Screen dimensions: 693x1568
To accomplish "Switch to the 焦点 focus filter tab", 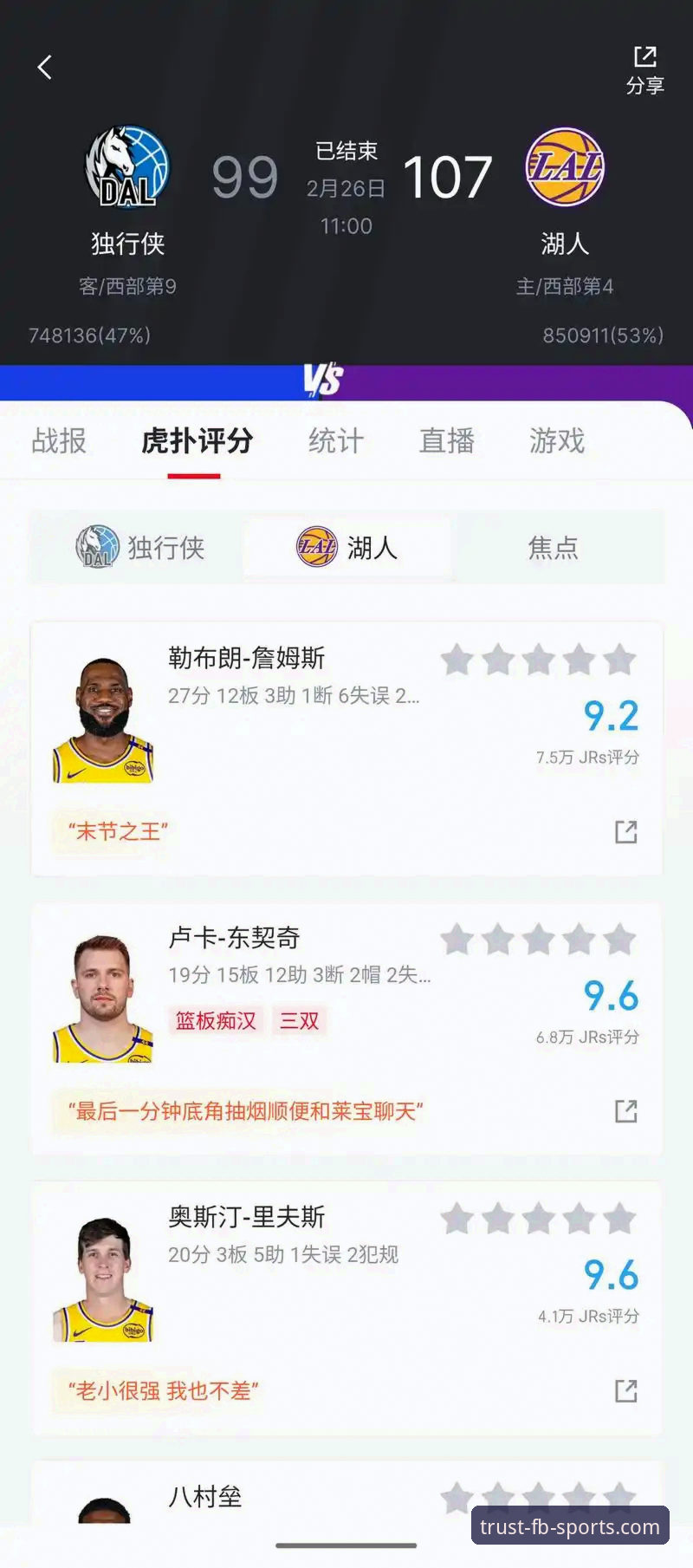I will click(x=554, y=547).
